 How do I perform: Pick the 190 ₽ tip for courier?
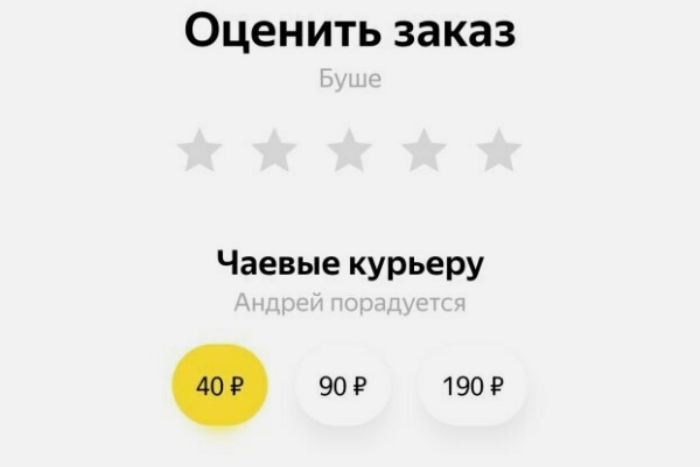(x=472, y=386)
